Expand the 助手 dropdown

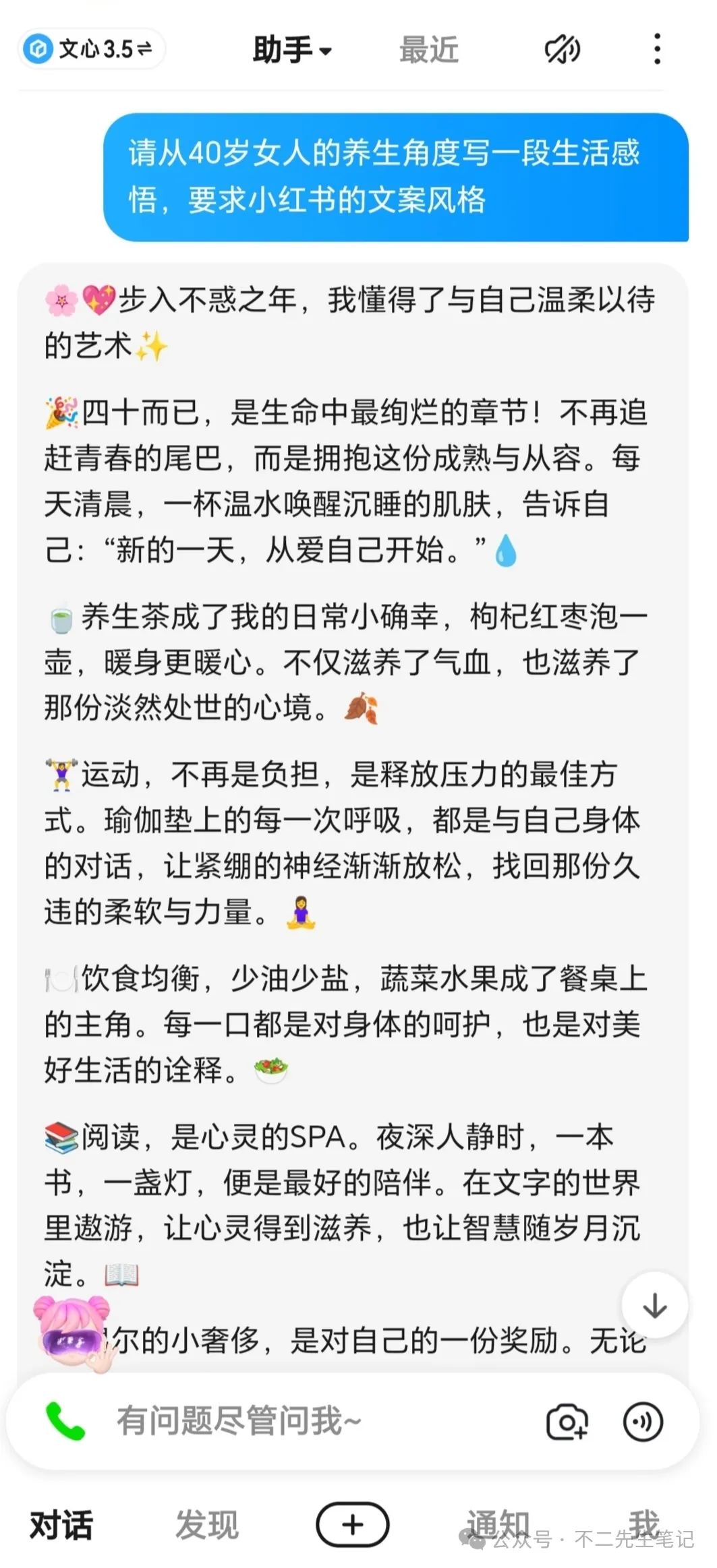292,50
